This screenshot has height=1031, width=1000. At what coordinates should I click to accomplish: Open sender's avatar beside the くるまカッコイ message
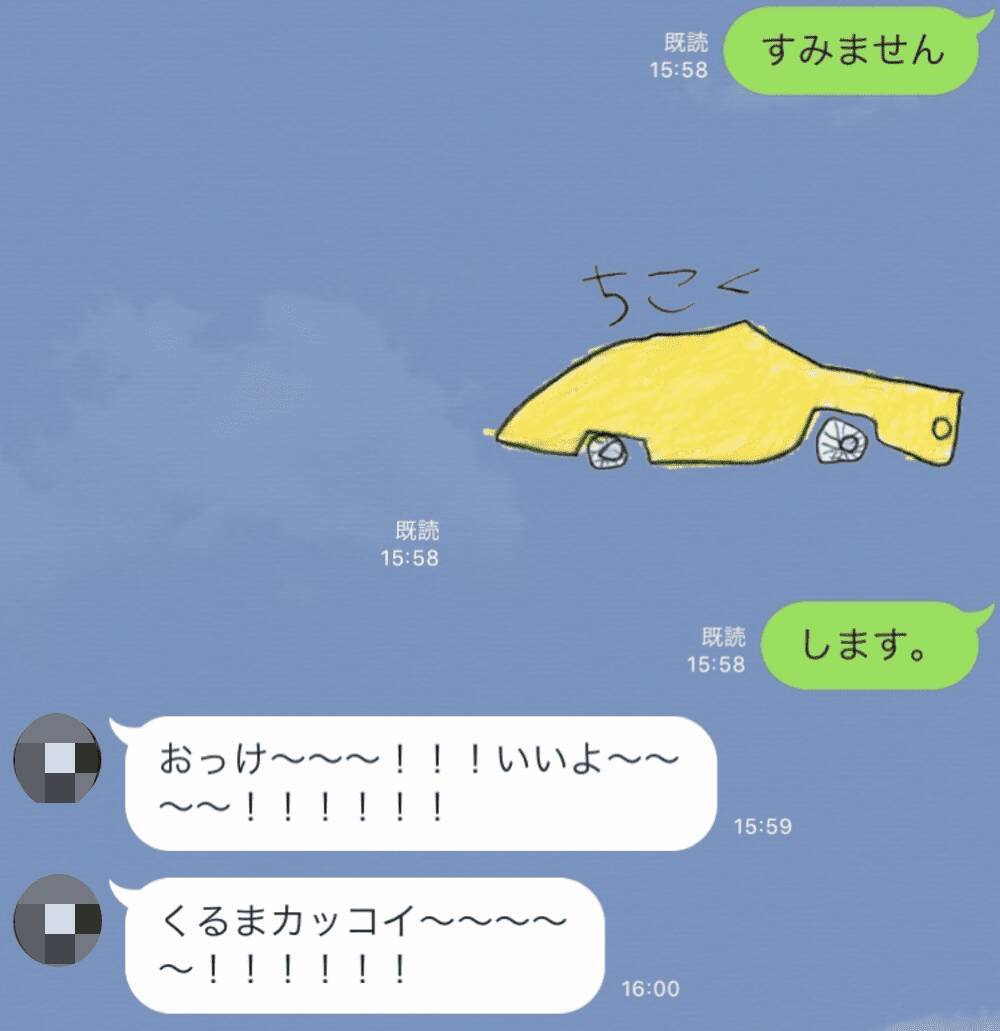click(58, 919)
